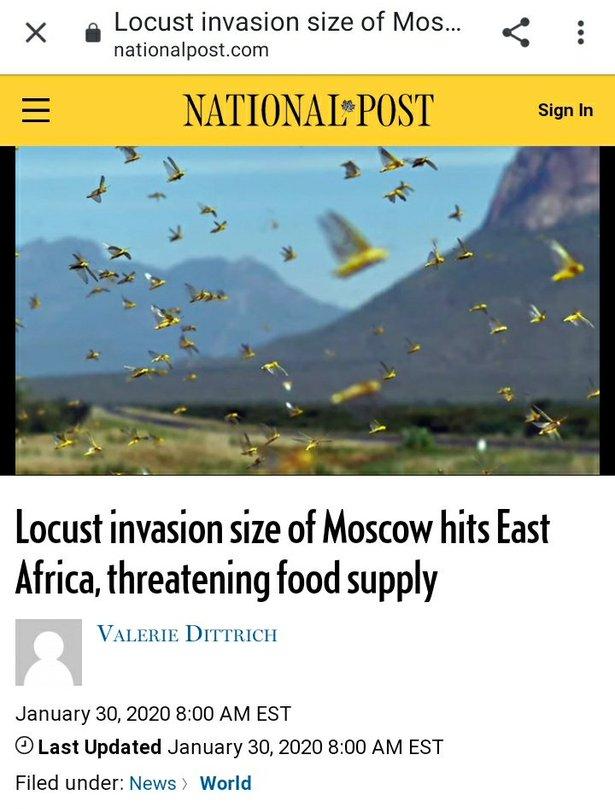Viewport: 615px width, 809px height.
Task: Open the News section link
Action: [x=152, y=783]
